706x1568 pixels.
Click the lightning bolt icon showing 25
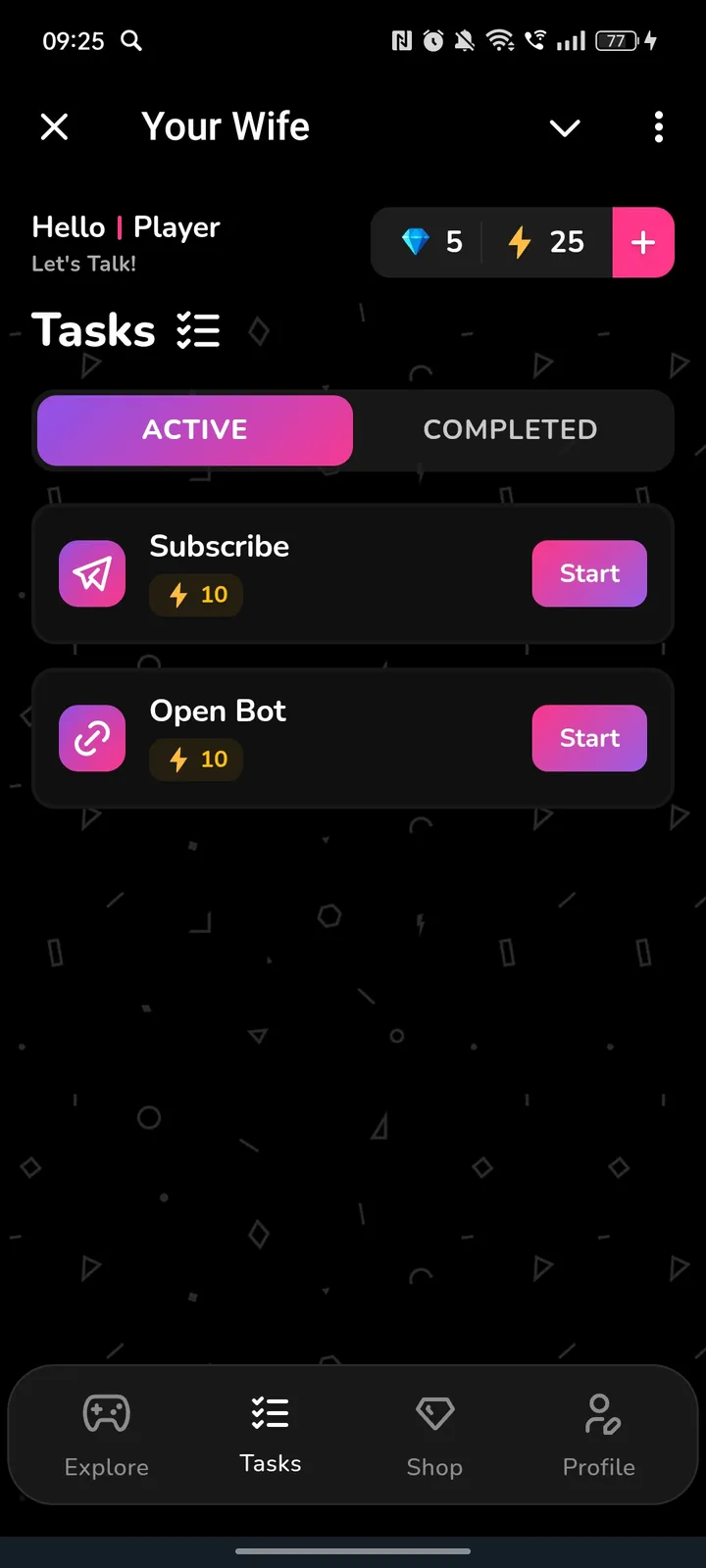(519, 242)
